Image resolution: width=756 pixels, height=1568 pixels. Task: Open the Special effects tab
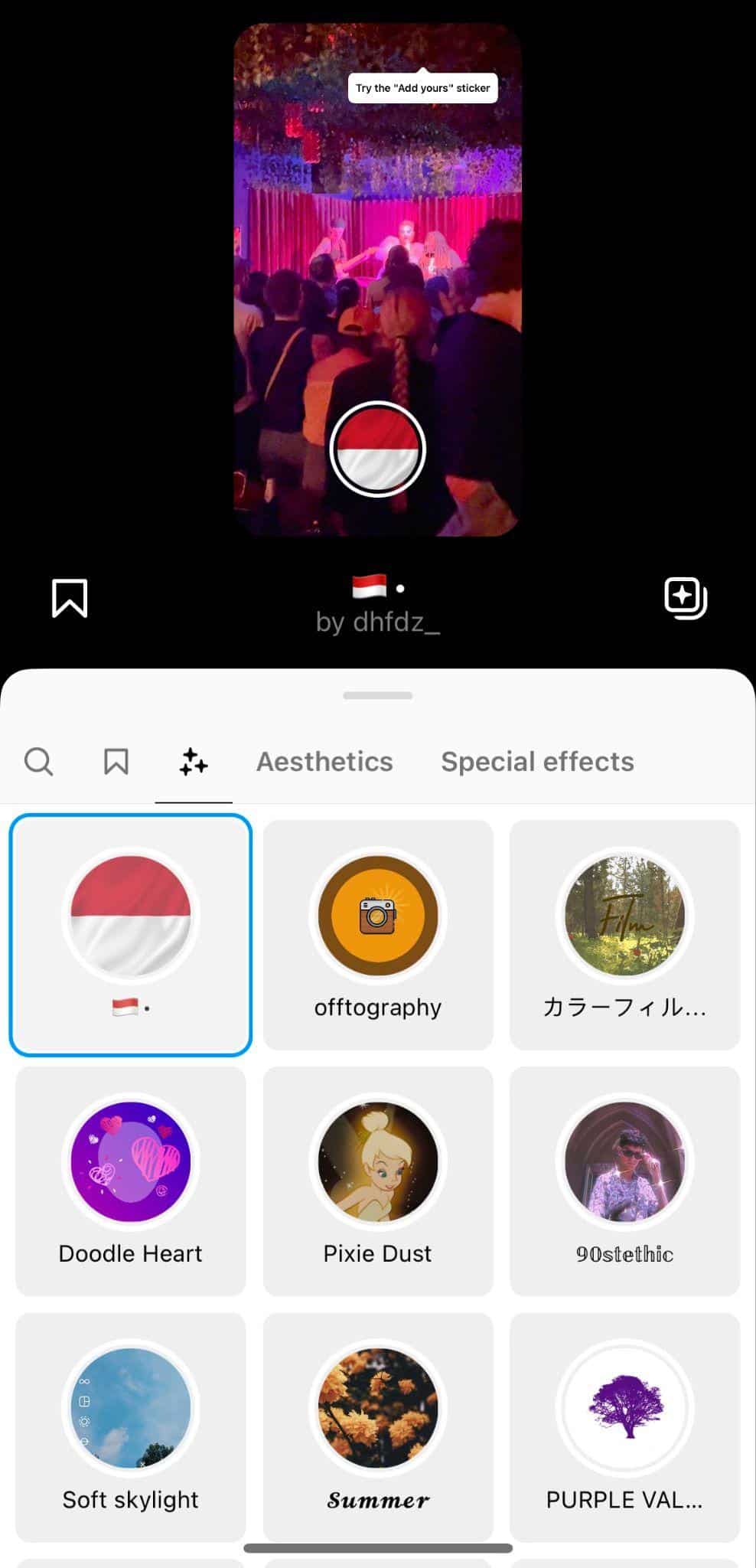536,761
